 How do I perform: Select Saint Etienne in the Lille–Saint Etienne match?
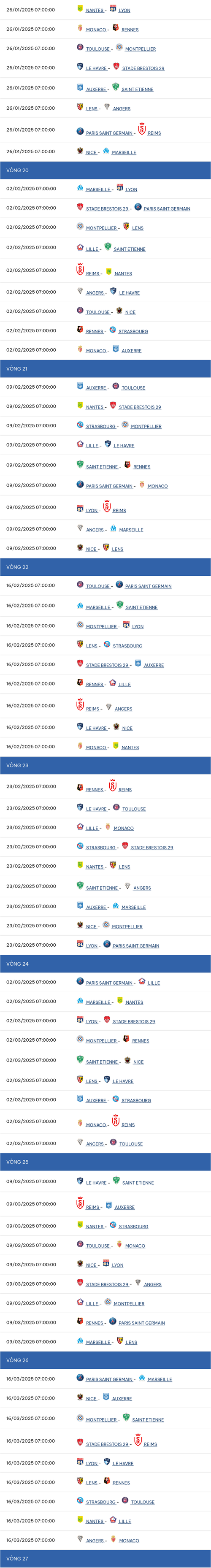pos(130,249)
